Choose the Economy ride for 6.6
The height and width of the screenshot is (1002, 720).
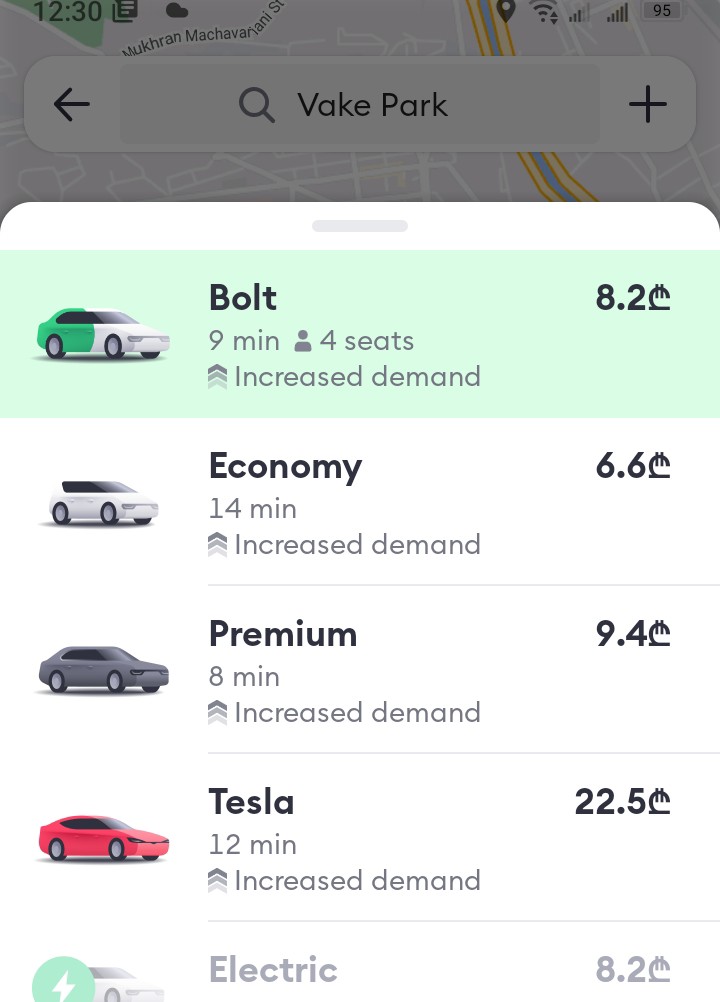[x=360, y=502]
